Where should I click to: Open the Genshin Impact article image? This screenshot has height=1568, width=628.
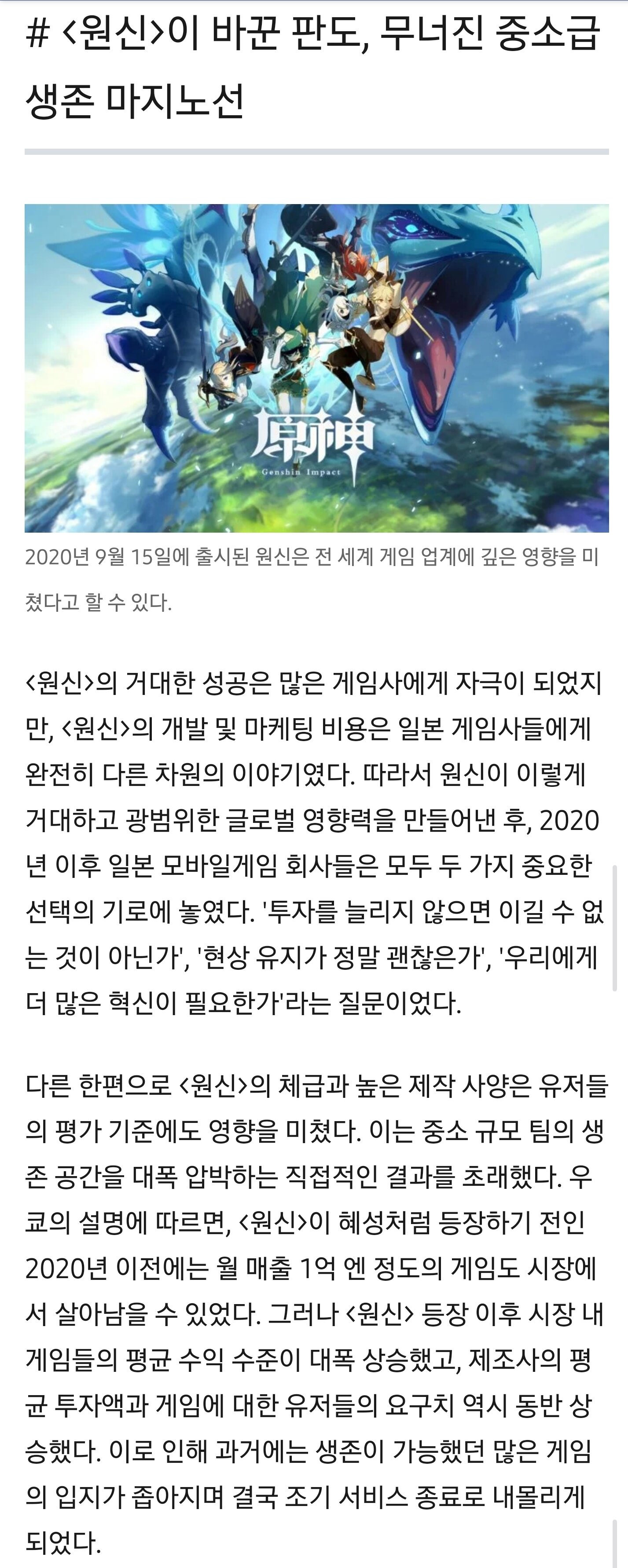316,368
